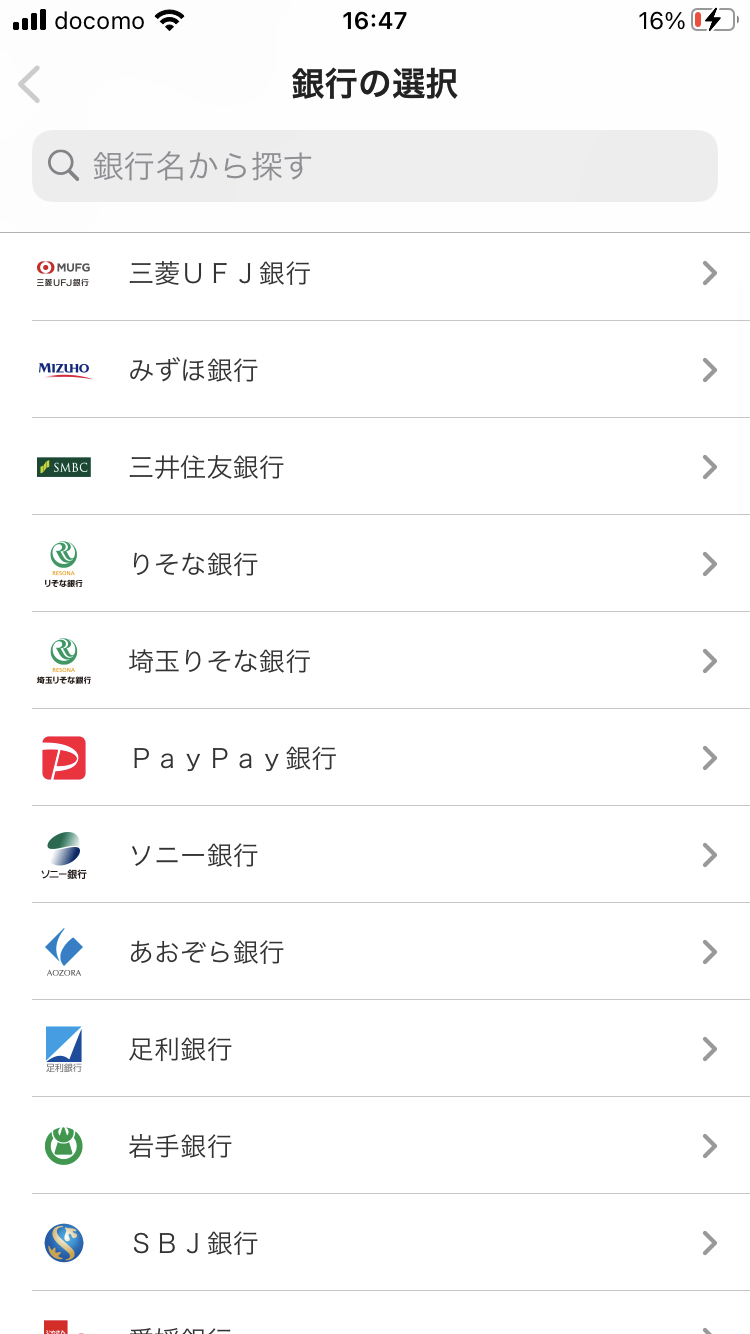Pick りそな銀行 from the bank list
Screen dimensions: 750x1334
[x=375, y=564]
